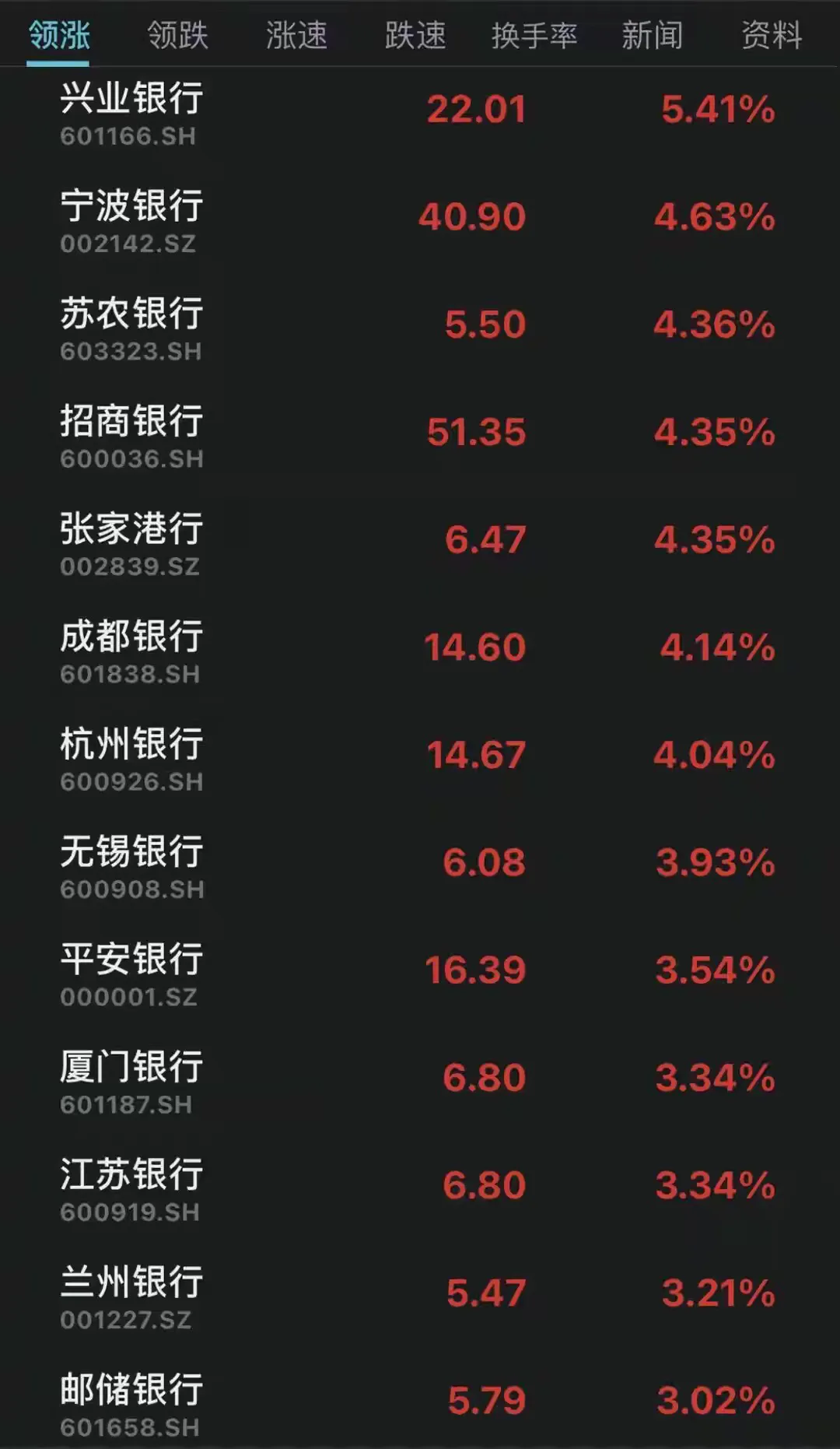The height and width of the screenshot is (1449, 840).
Task: Select the 资料 tab
Action: (x=771, y=35)
